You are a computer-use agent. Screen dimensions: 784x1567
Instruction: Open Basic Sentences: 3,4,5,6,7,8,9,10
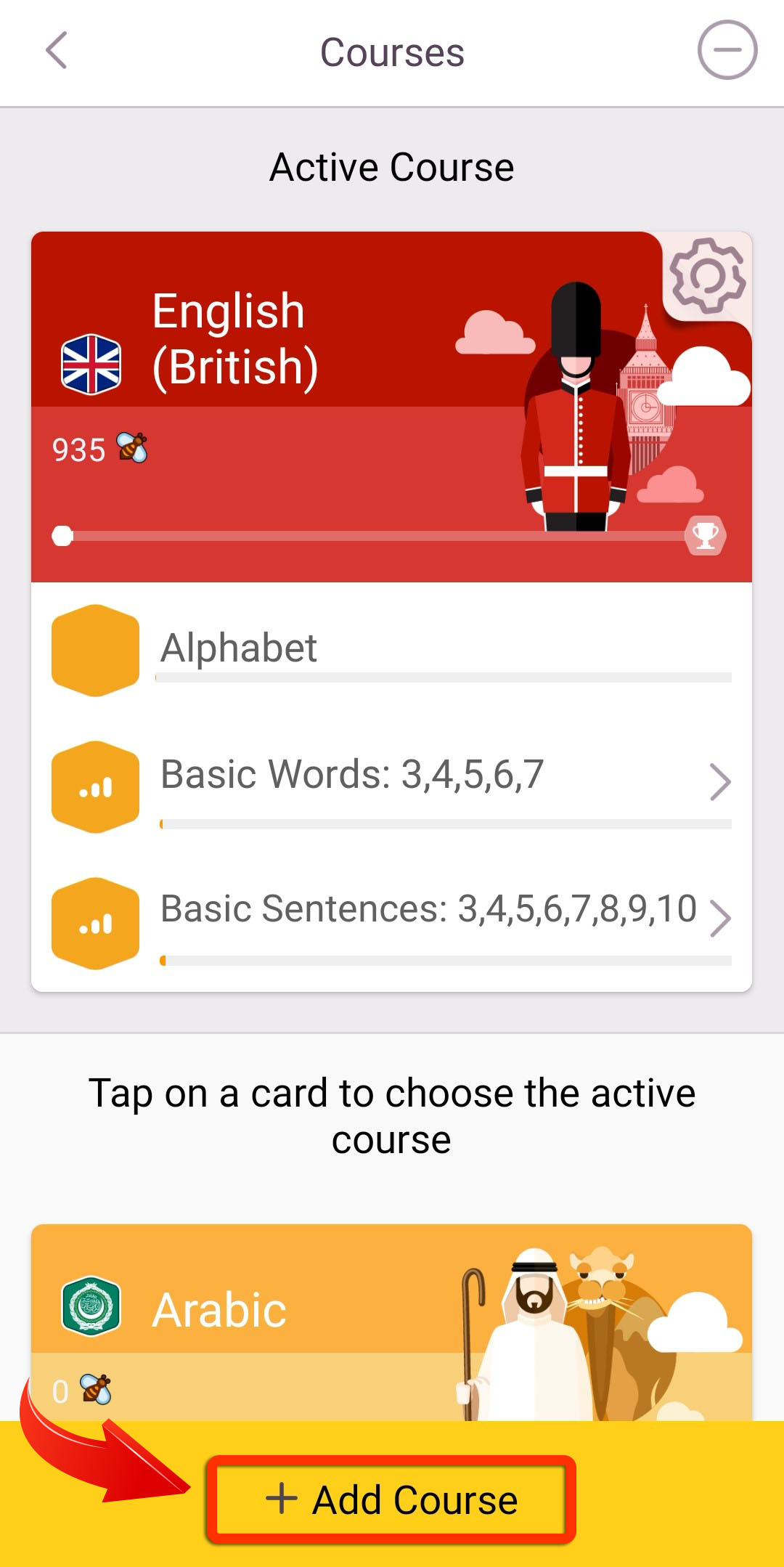click(391, 924)
